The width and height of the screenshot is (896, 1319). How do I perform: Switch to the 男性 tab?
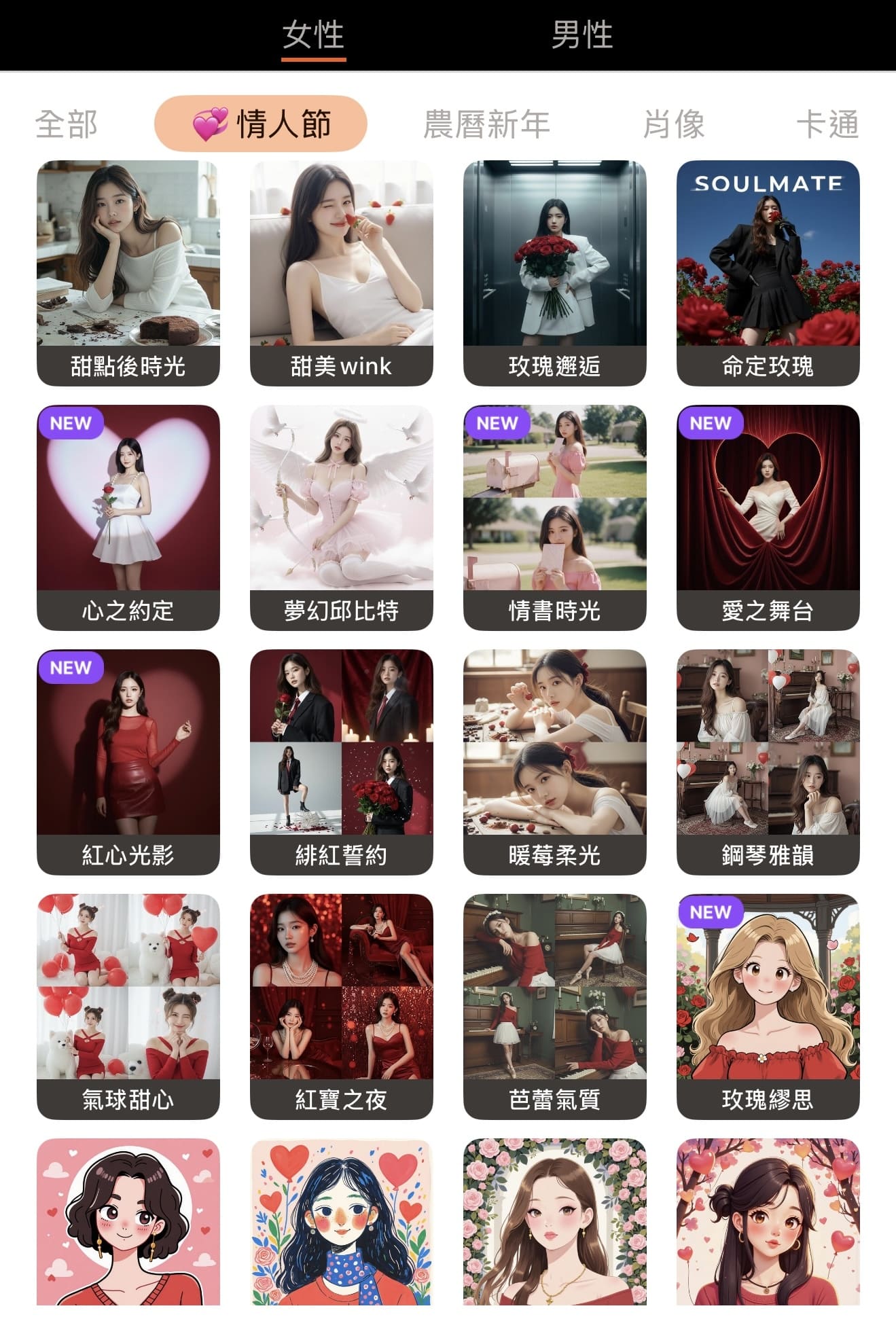tap(581, 34)
